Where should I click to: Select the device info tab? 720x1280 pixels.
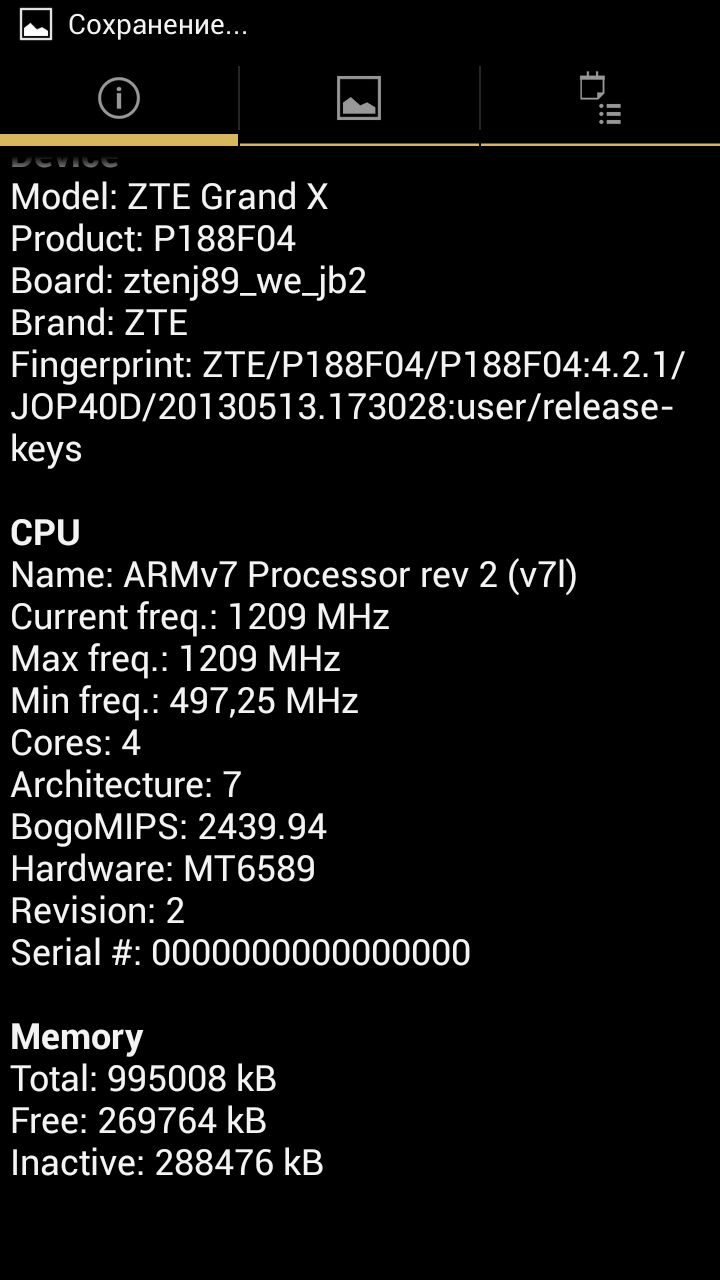pyautogui.click(x=119, y=99)
